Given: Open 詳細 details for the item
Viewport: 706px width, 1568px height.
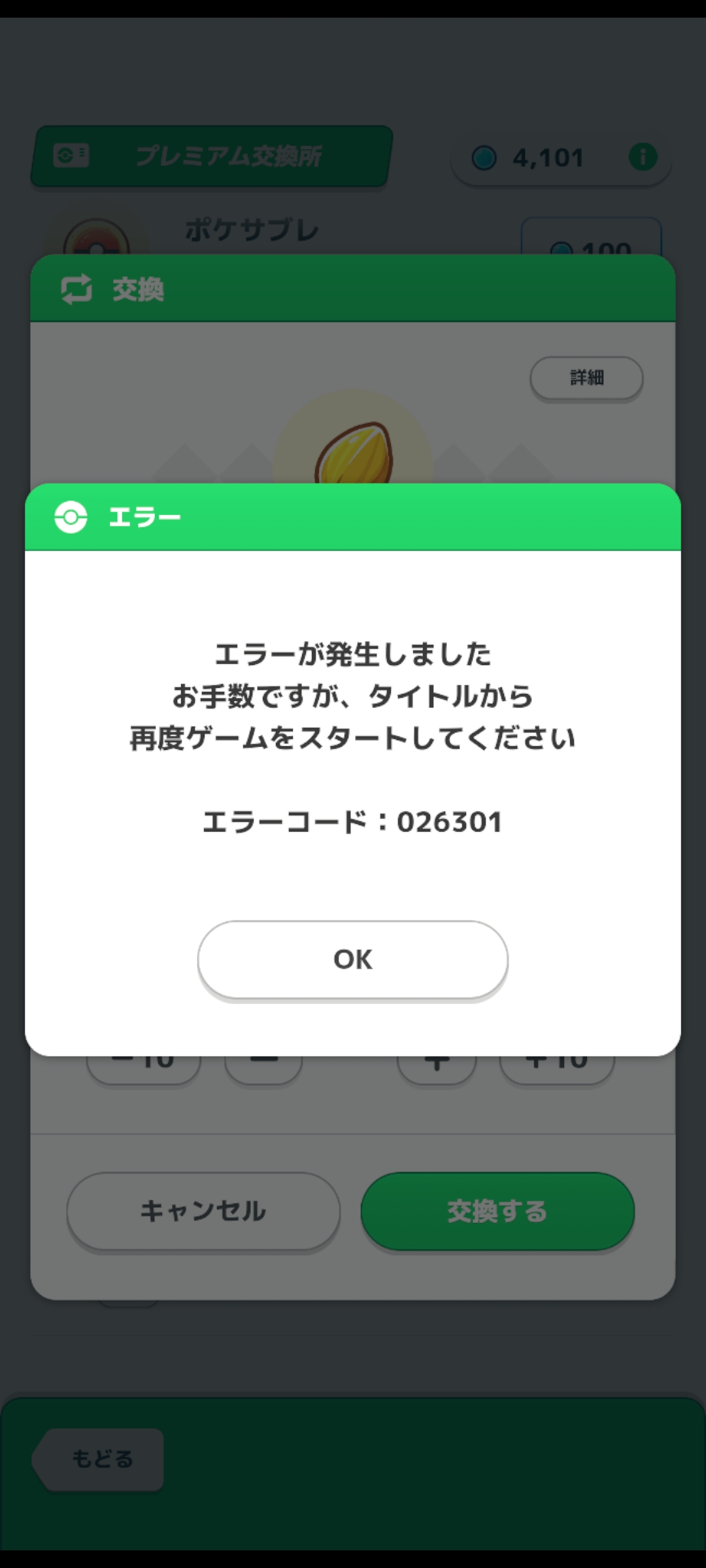Looking at the screenshot, I should pyautogui.click(x=586, y=378).
